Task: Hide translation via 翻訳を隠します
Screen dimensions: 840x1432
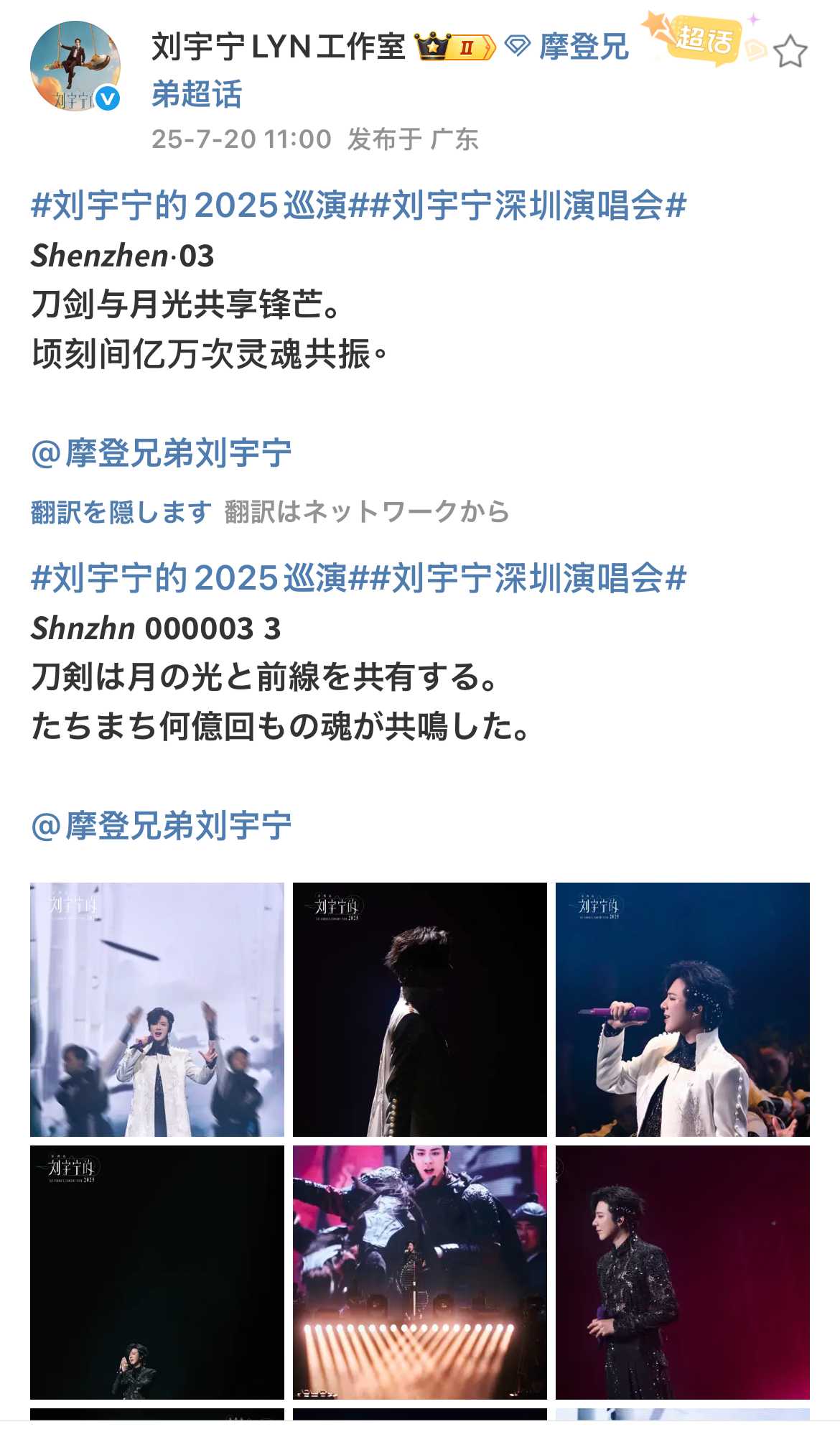Action: pos(121,512)
